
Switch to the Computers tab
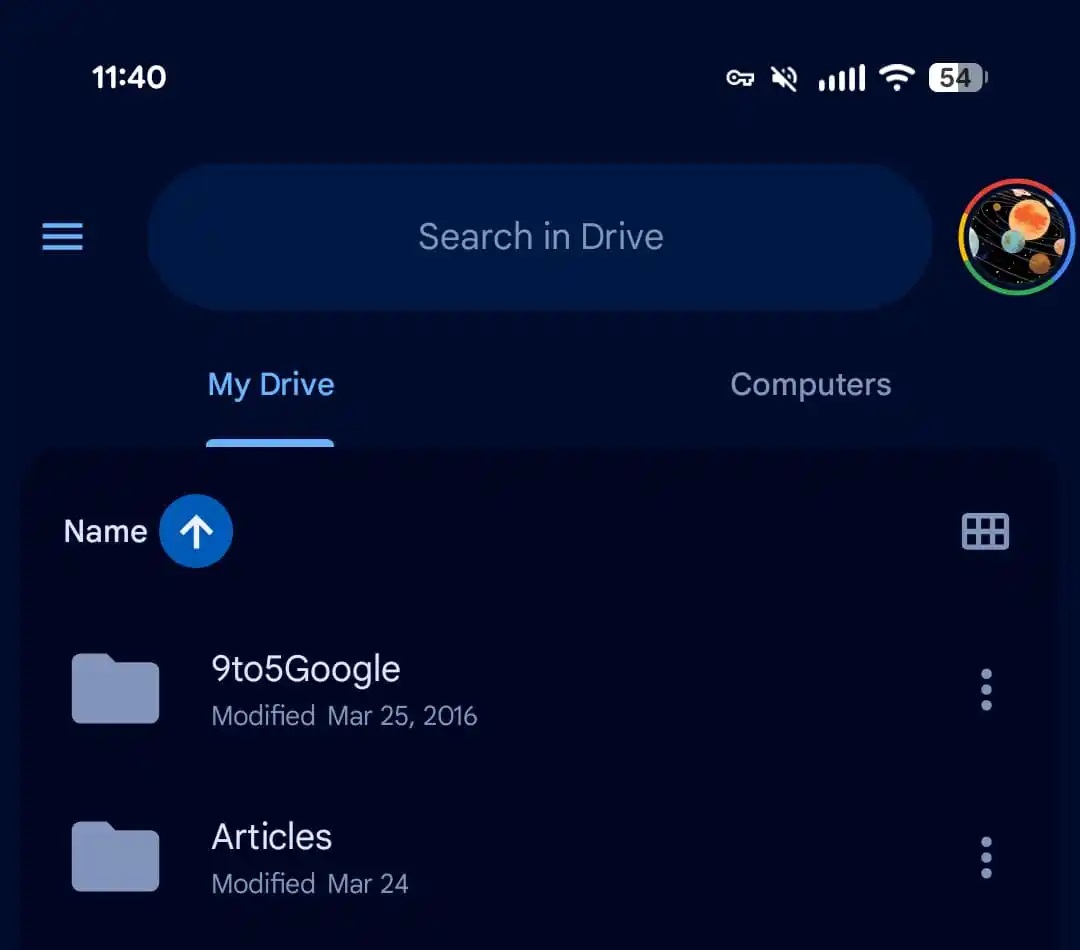coord(810,385)
